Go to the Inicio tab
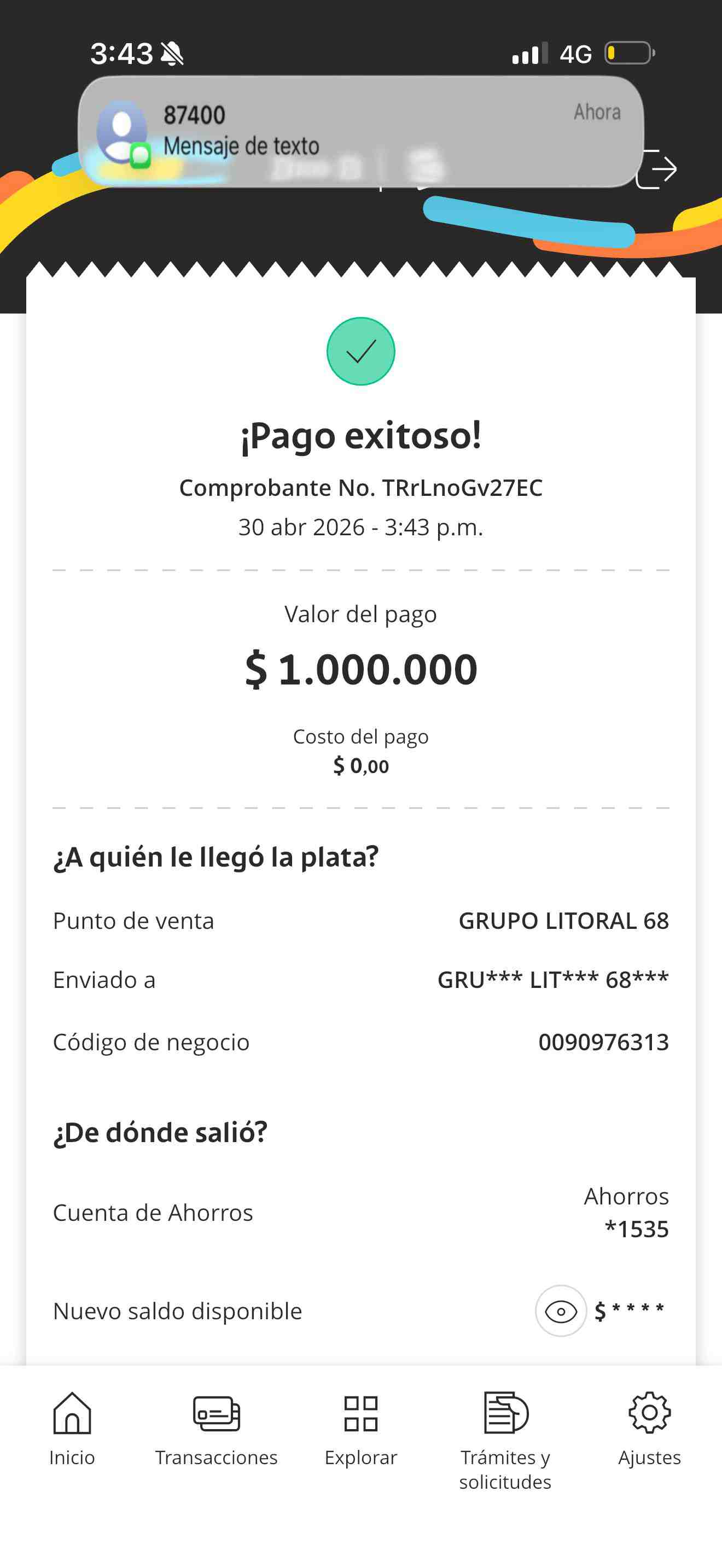Screen dimensions: 722x1568 coord(72,1429)
